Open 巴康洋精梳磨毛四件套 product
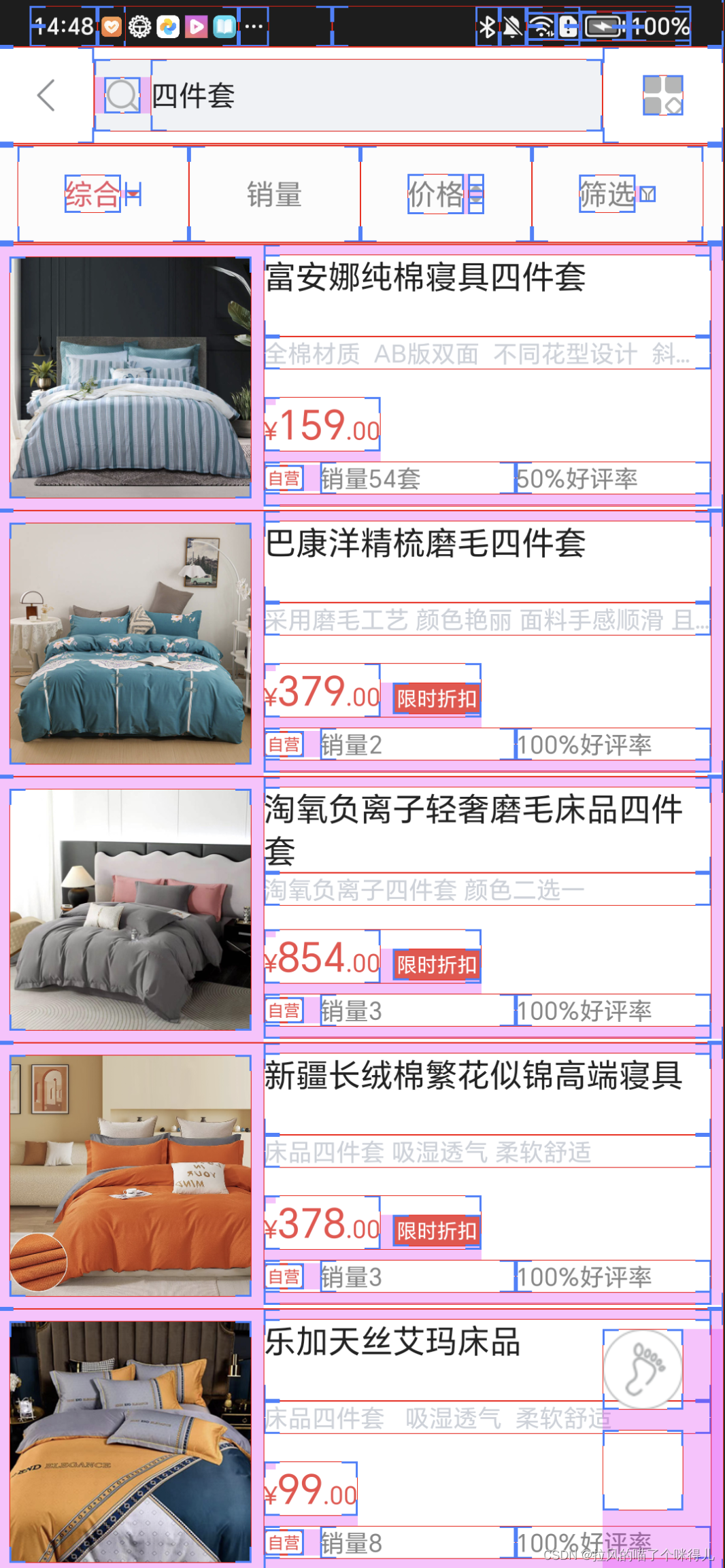 click(425, 544)
